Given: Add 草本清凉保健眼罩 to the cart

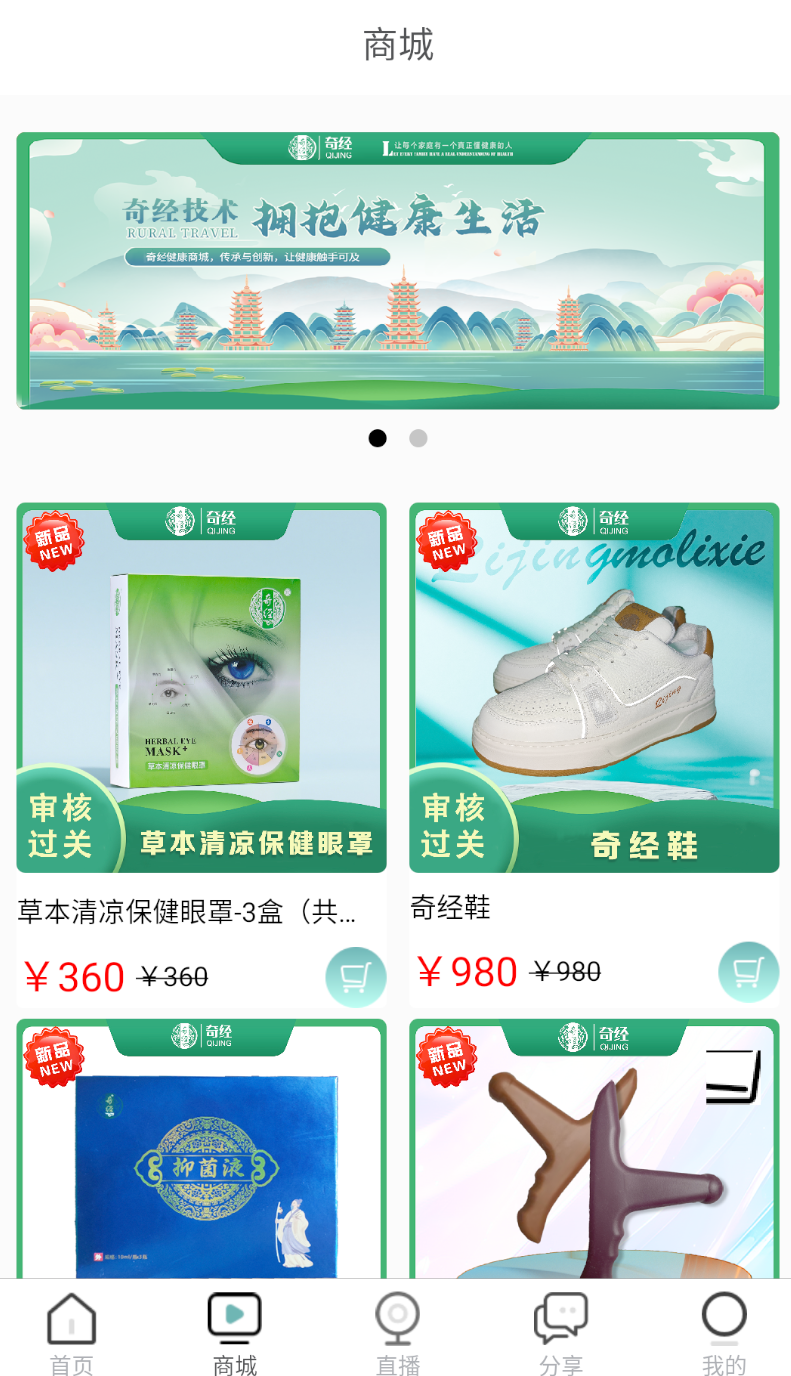Looking at the screenshot, I should (x=355, y=977).
